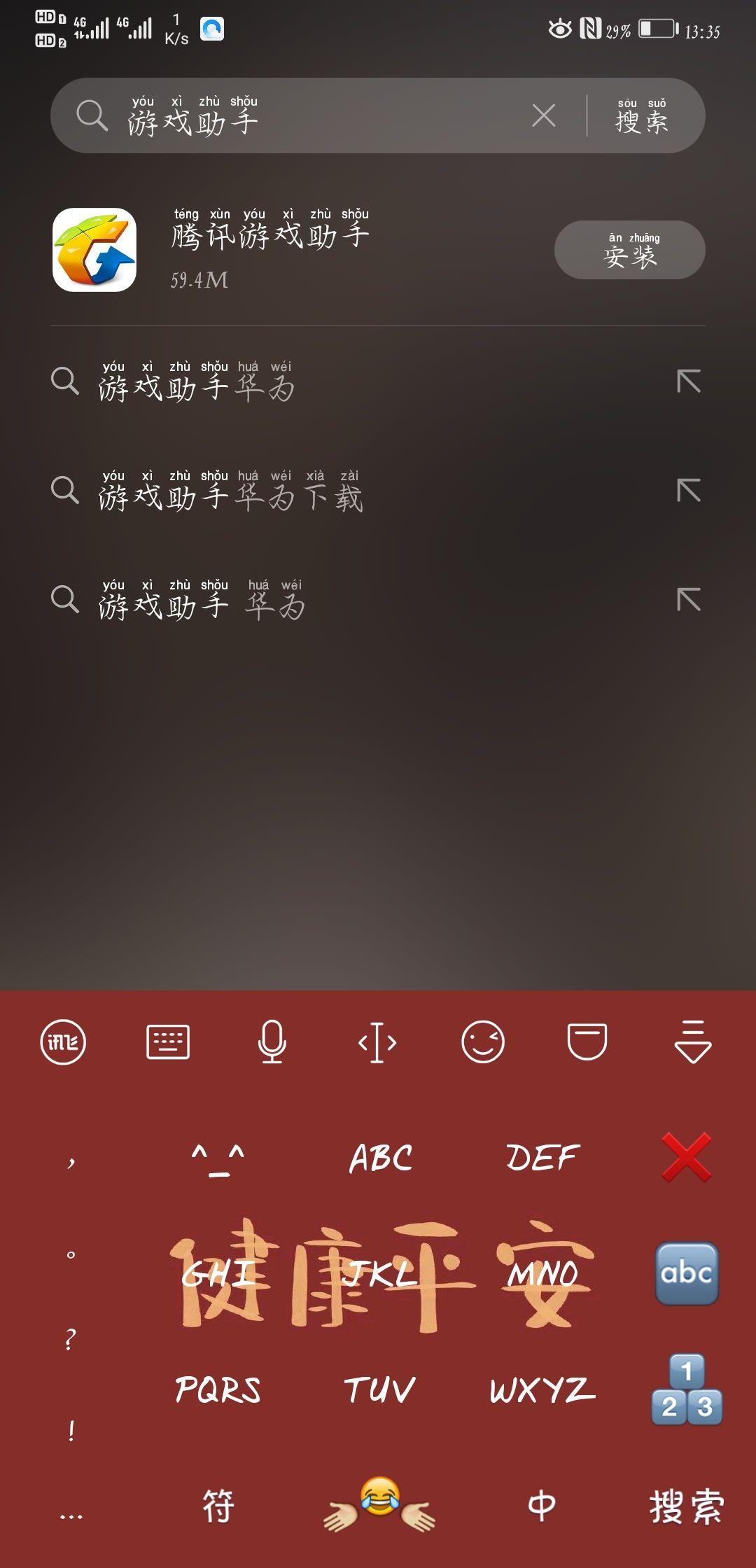Tap the ABC key on keypad
Viewport: 756px width, 1568px height.
pyautogui.click(x=380, y=1157)
